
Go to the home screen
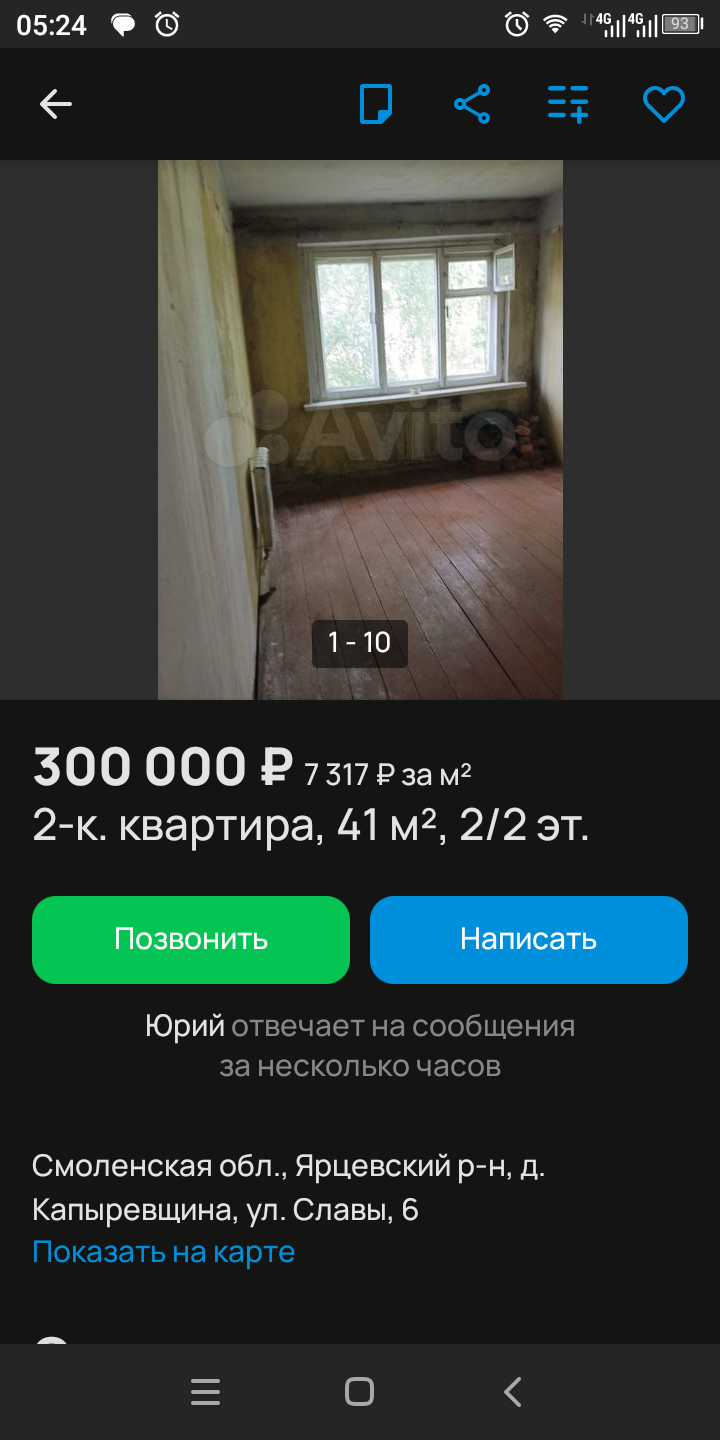(359, 1392)
